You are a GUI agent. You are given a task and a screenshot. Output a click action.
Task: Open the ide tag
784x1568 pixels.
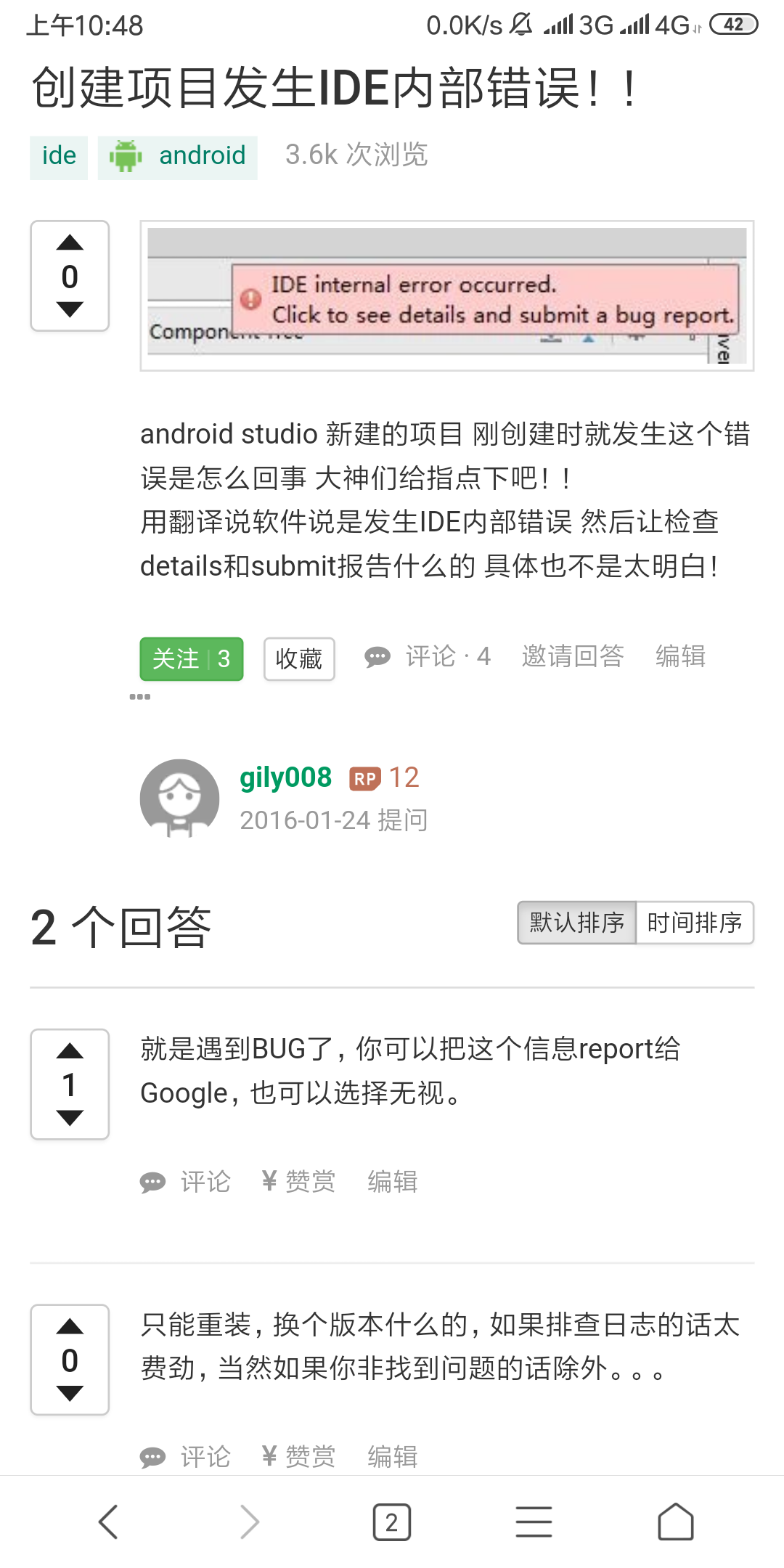click(x=59, y=157)
